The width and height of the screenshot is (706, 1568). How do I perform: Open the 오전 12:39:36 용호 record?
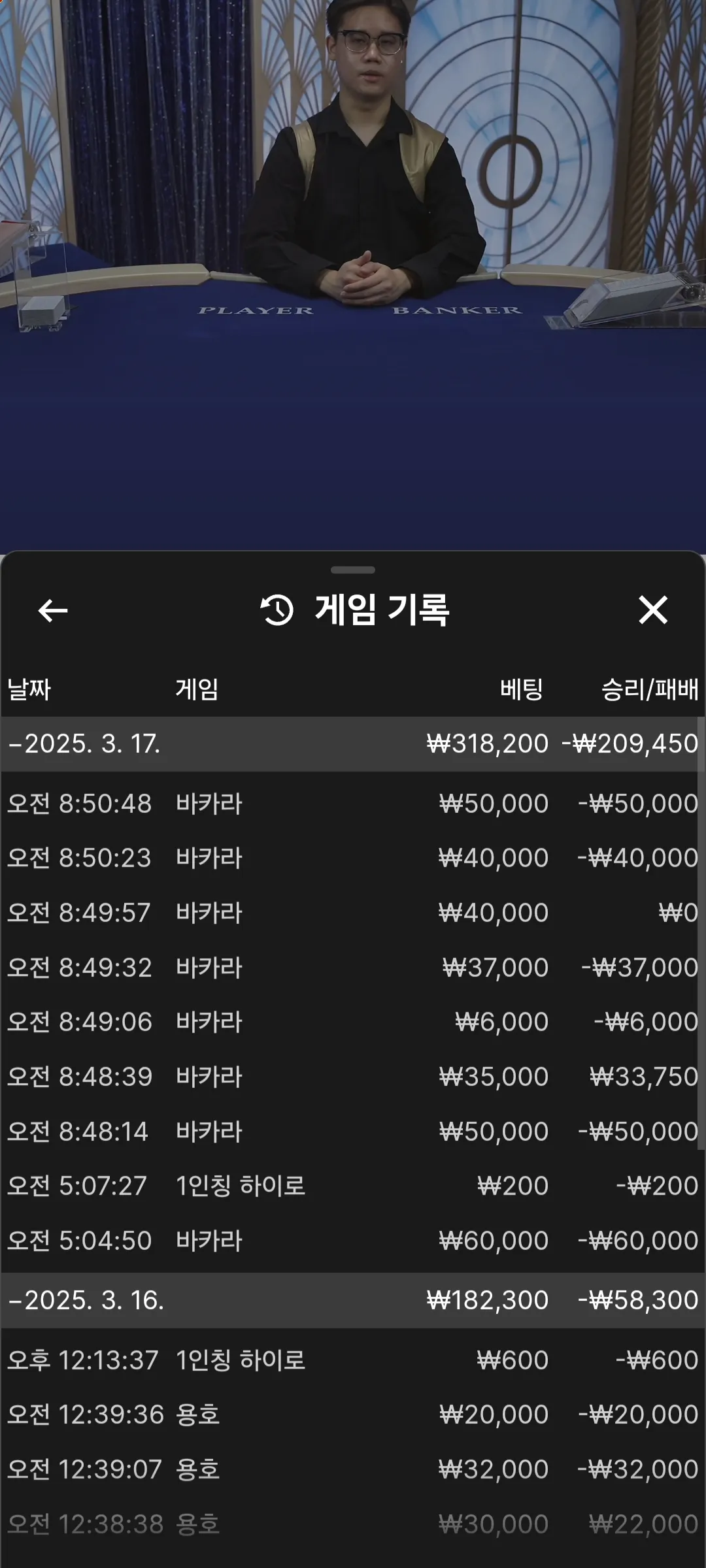(353, 1414)
